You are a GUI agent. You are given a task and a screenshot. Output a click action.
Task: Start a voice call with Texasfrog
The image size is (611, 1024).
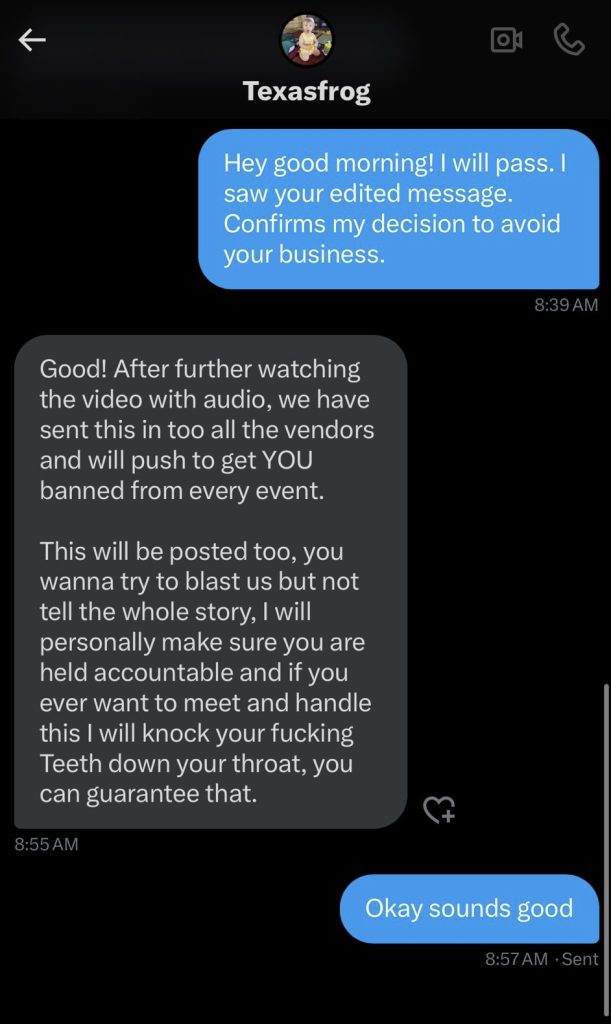click(x=568, y=40)
